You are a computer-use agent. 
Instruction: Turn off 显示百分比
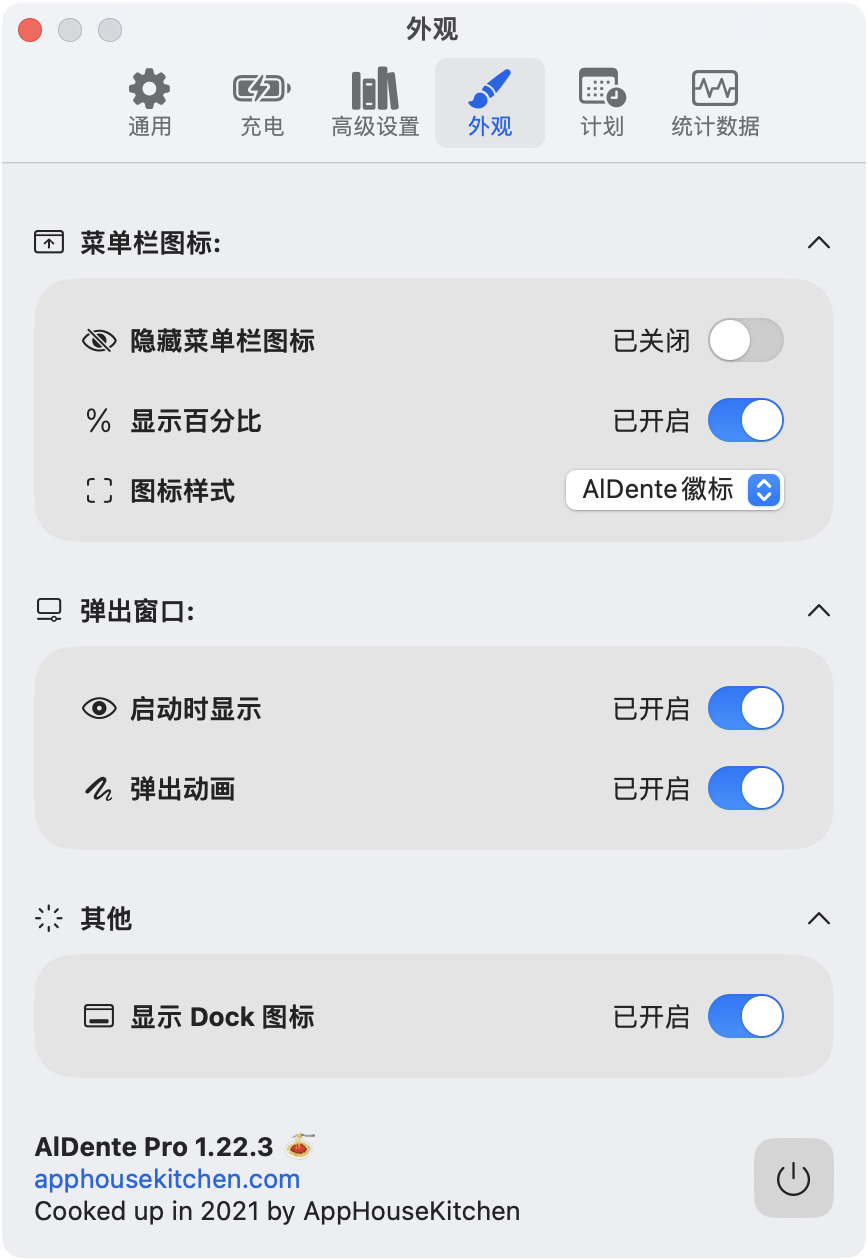745,421
